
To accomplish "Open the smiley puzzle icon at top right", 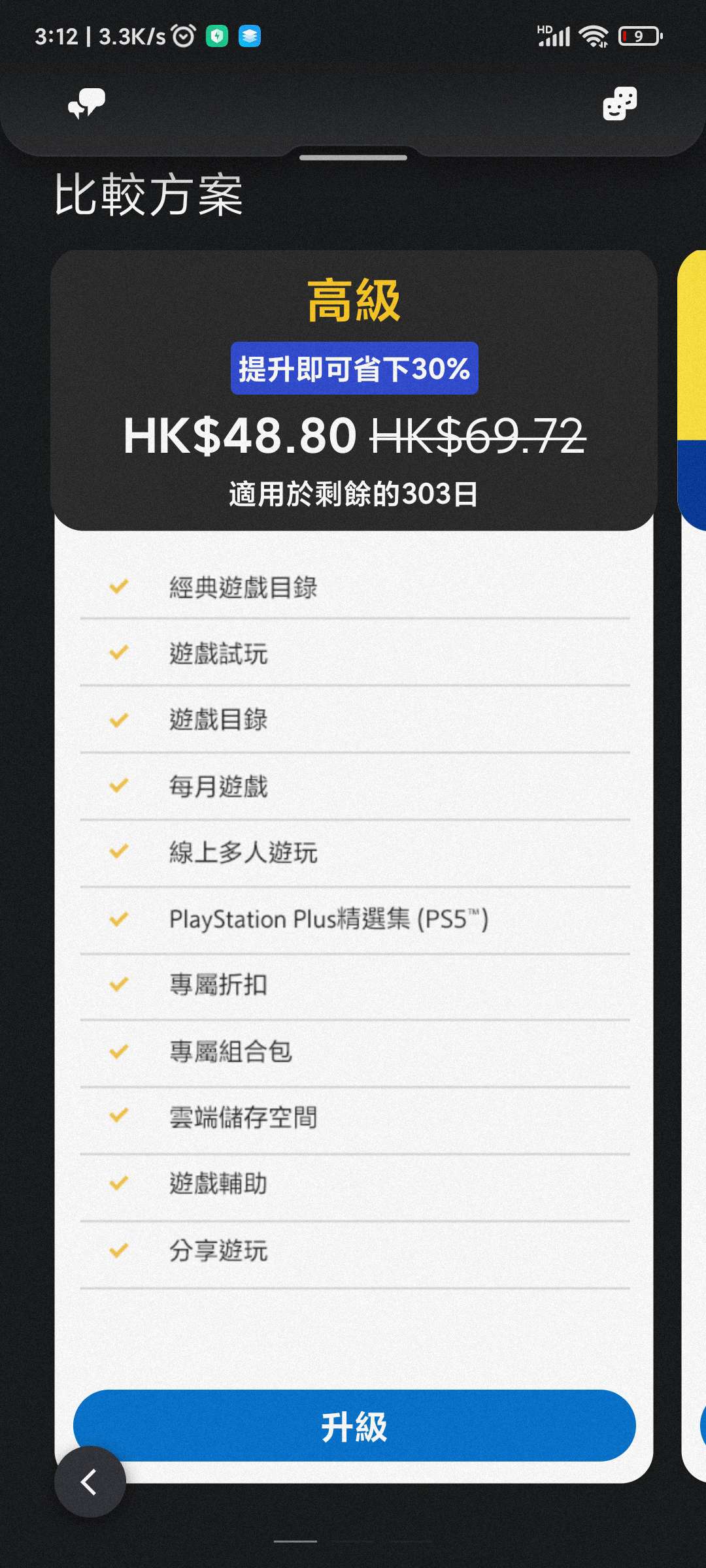I will 620,103.
